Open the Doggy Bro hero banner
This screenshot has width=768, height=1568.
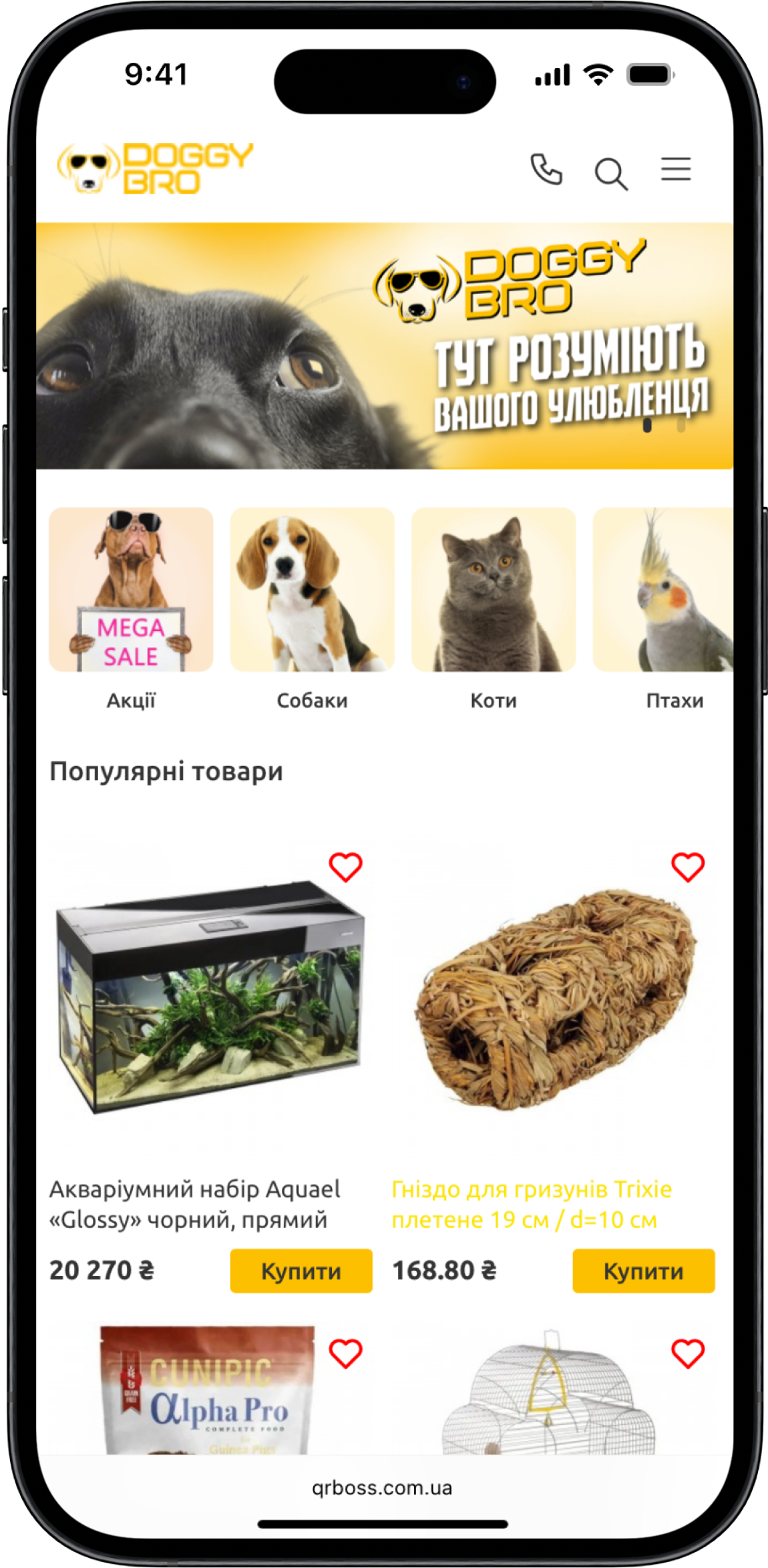[x=384, y=346]
